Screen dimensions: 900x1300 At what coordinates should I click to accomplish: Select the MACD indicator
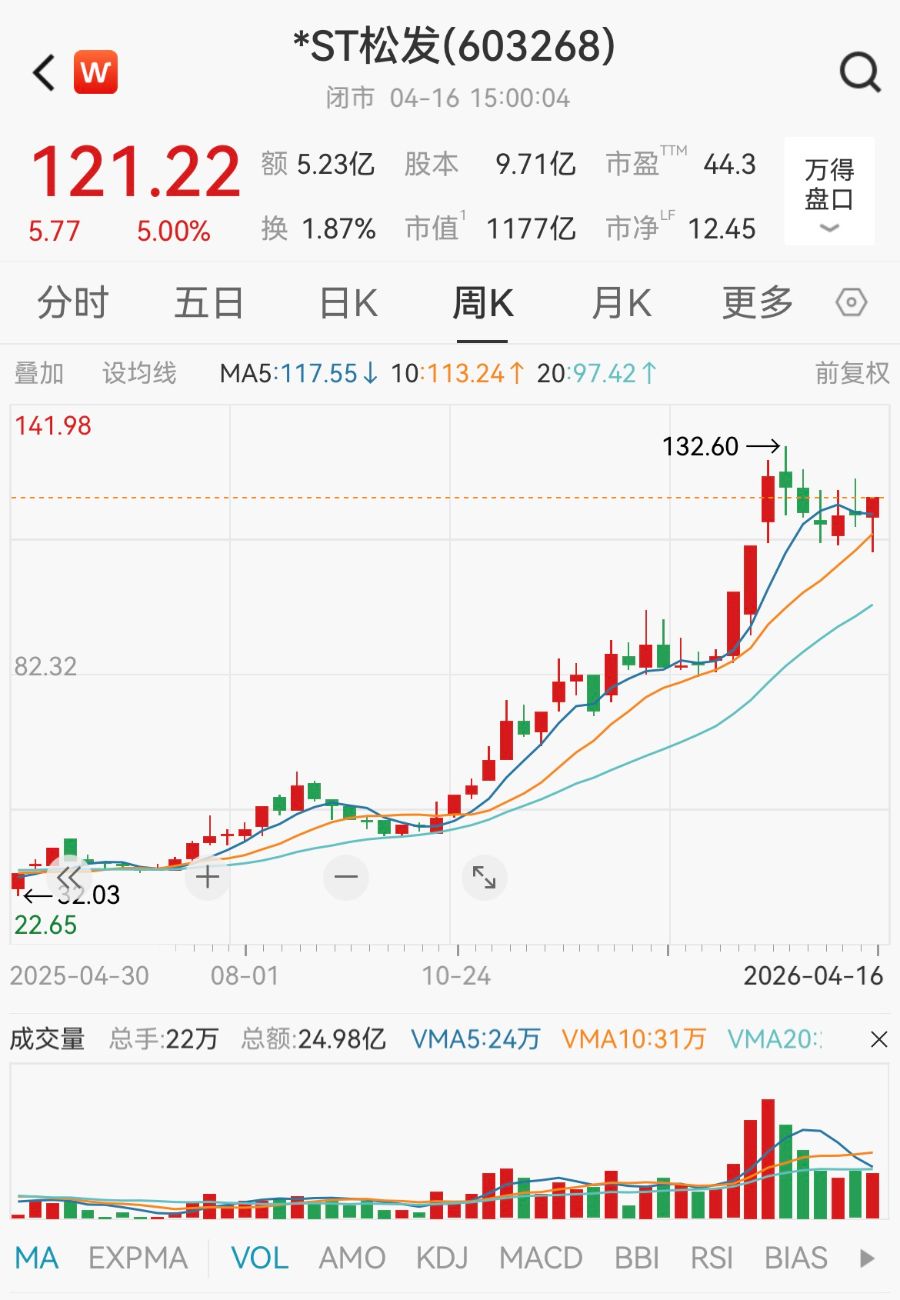point(540,1257)
